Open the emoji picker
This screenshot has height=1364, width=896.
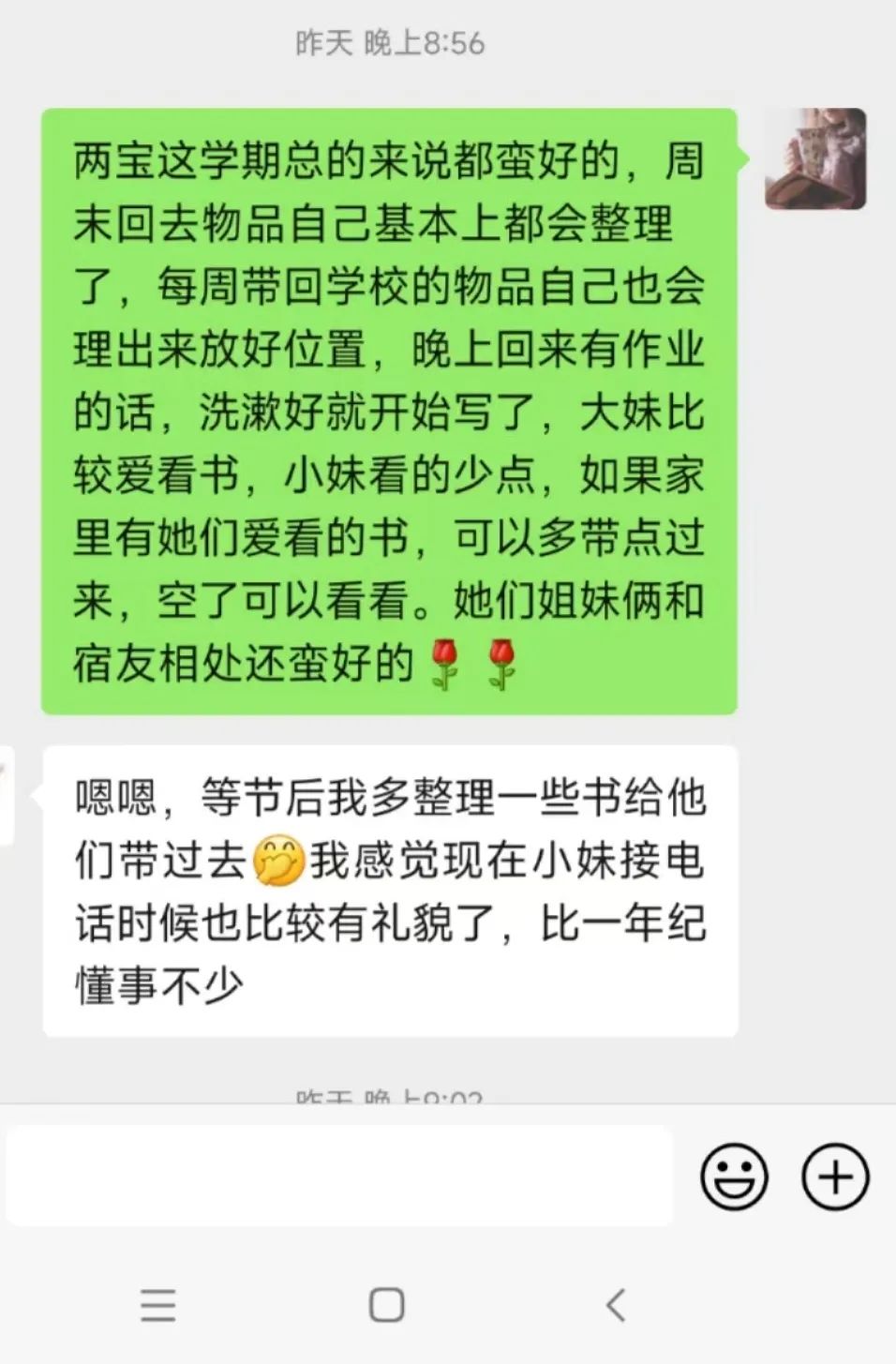pyautogui.click(x=735, y=1177)
